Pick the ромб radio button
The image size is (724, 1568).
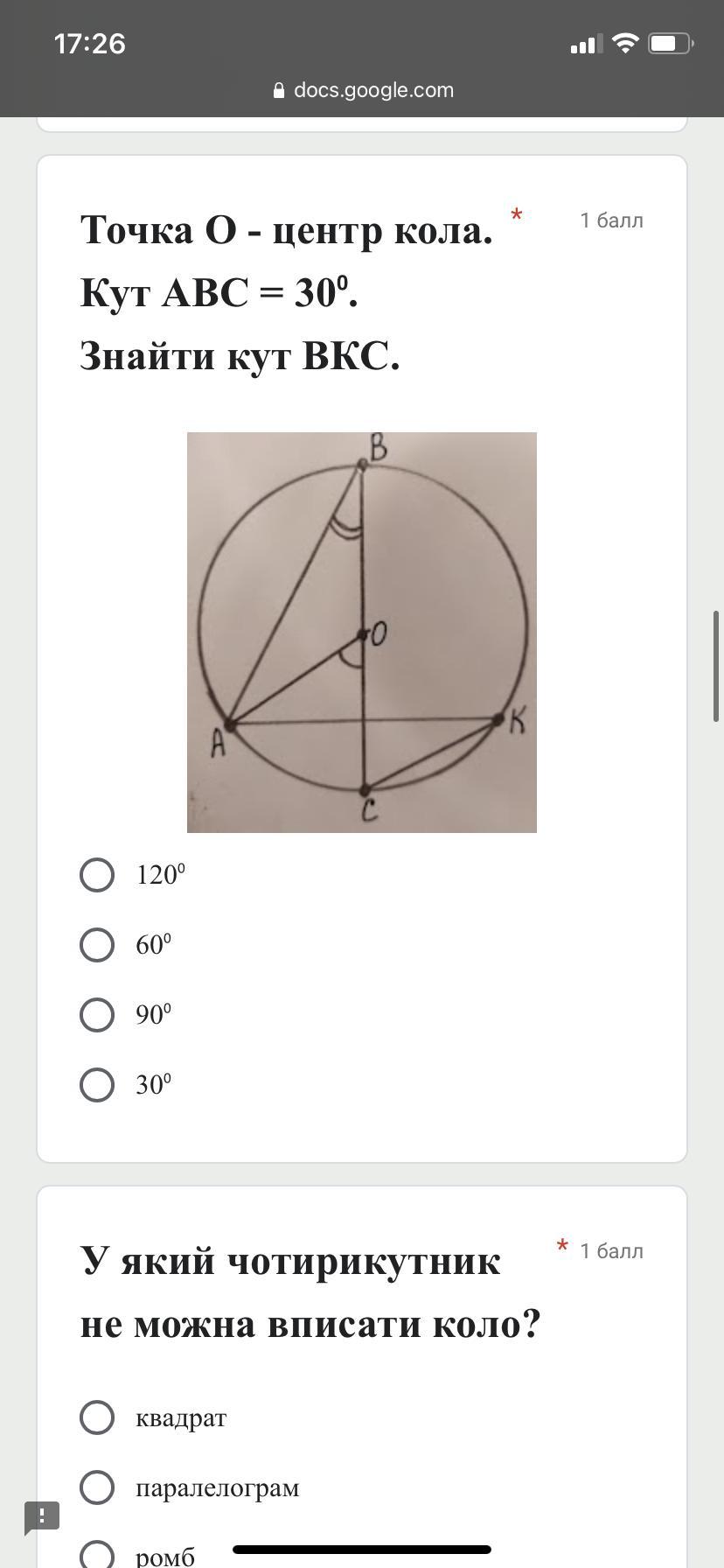coord(97,1556)
